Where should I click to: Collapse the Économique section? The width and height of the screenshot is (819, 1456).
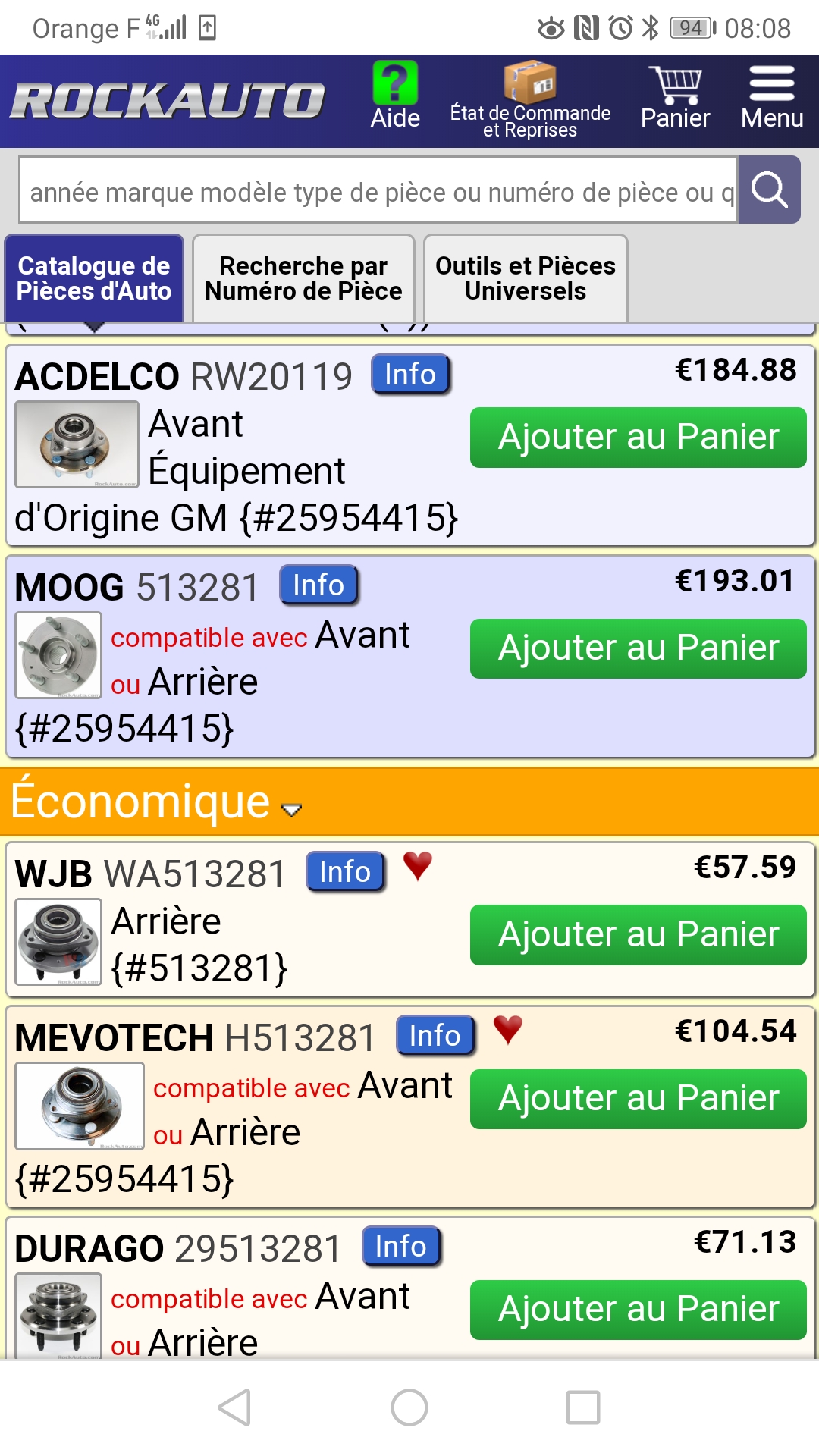point(291,810)
